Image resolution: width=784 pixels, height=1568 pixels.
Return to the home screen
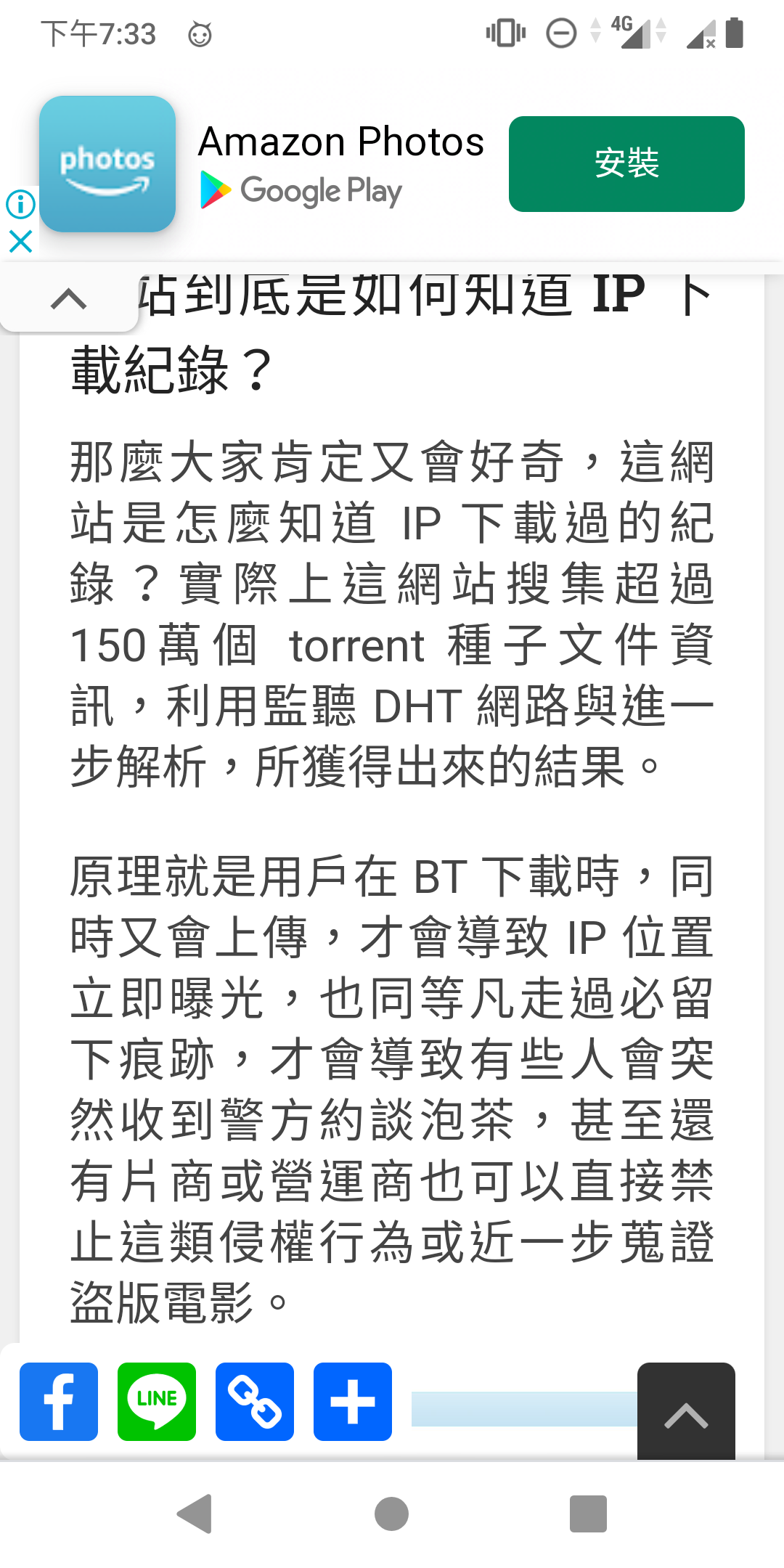392,1514
